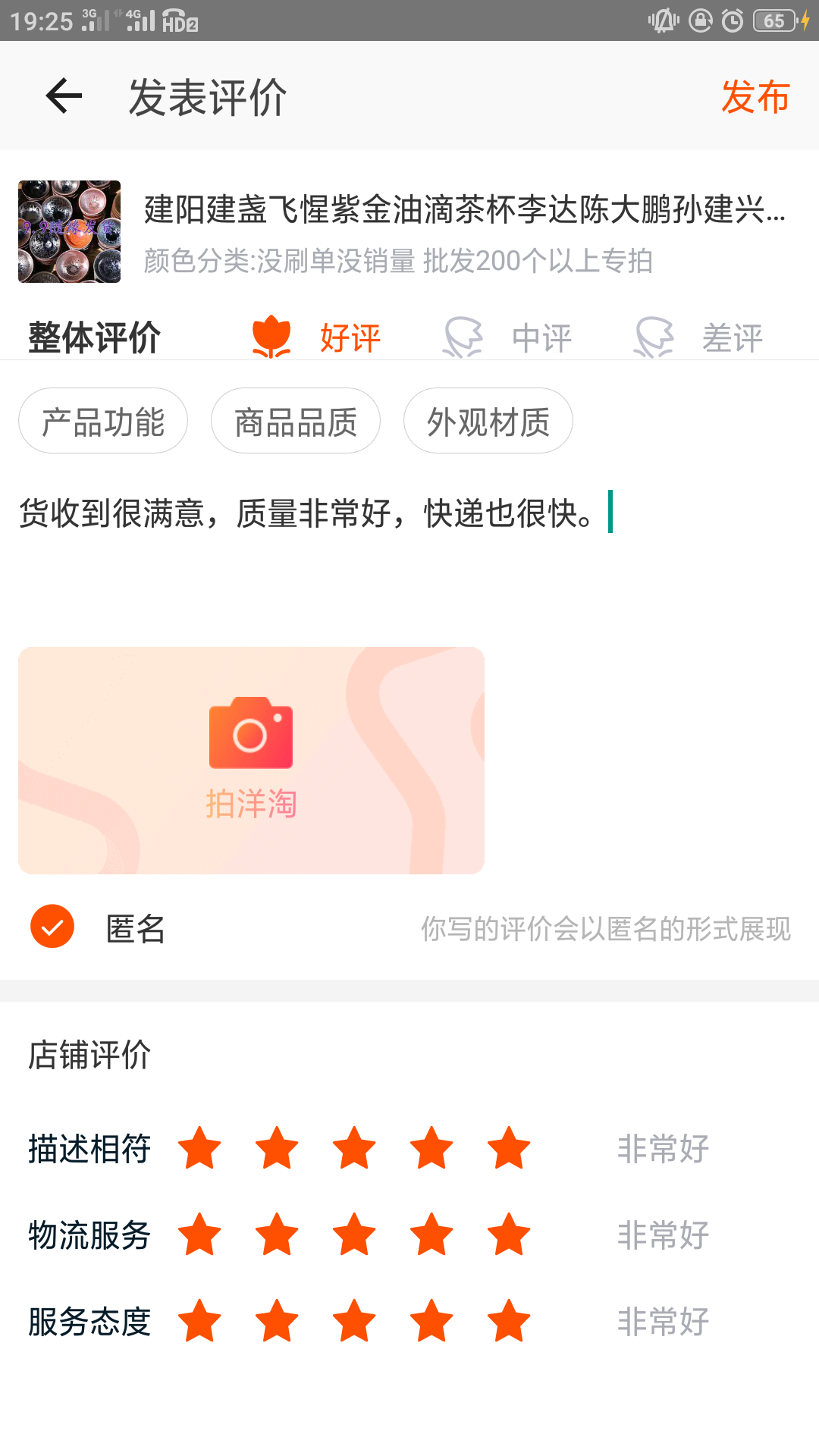The height and width of the screenshot is (1456, 819).
Task: Publish the review with 发布
Action: click(x=755, y=97)
